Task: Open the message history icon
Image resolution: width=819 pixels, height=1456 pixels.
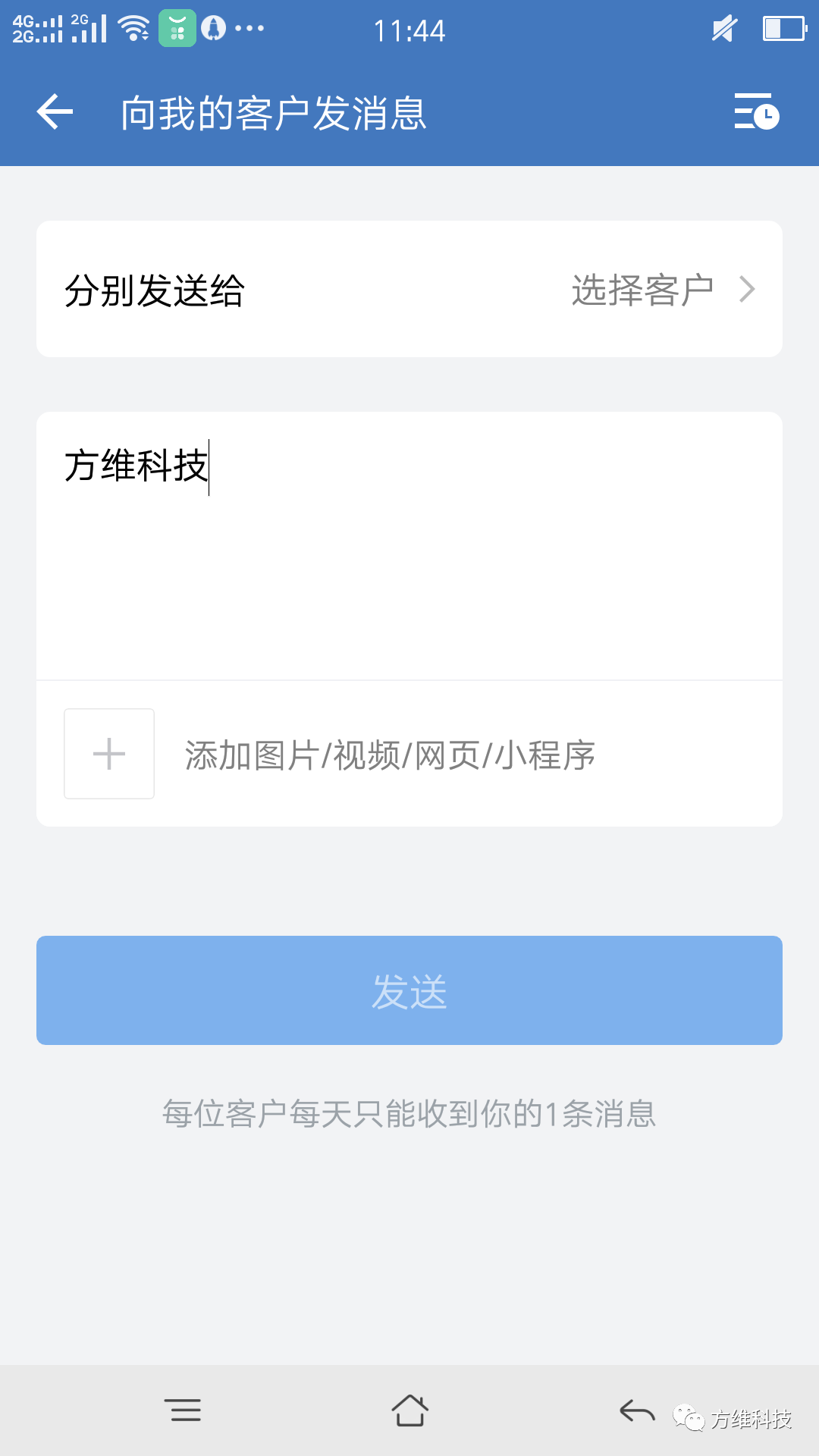Action: [756, 112]
